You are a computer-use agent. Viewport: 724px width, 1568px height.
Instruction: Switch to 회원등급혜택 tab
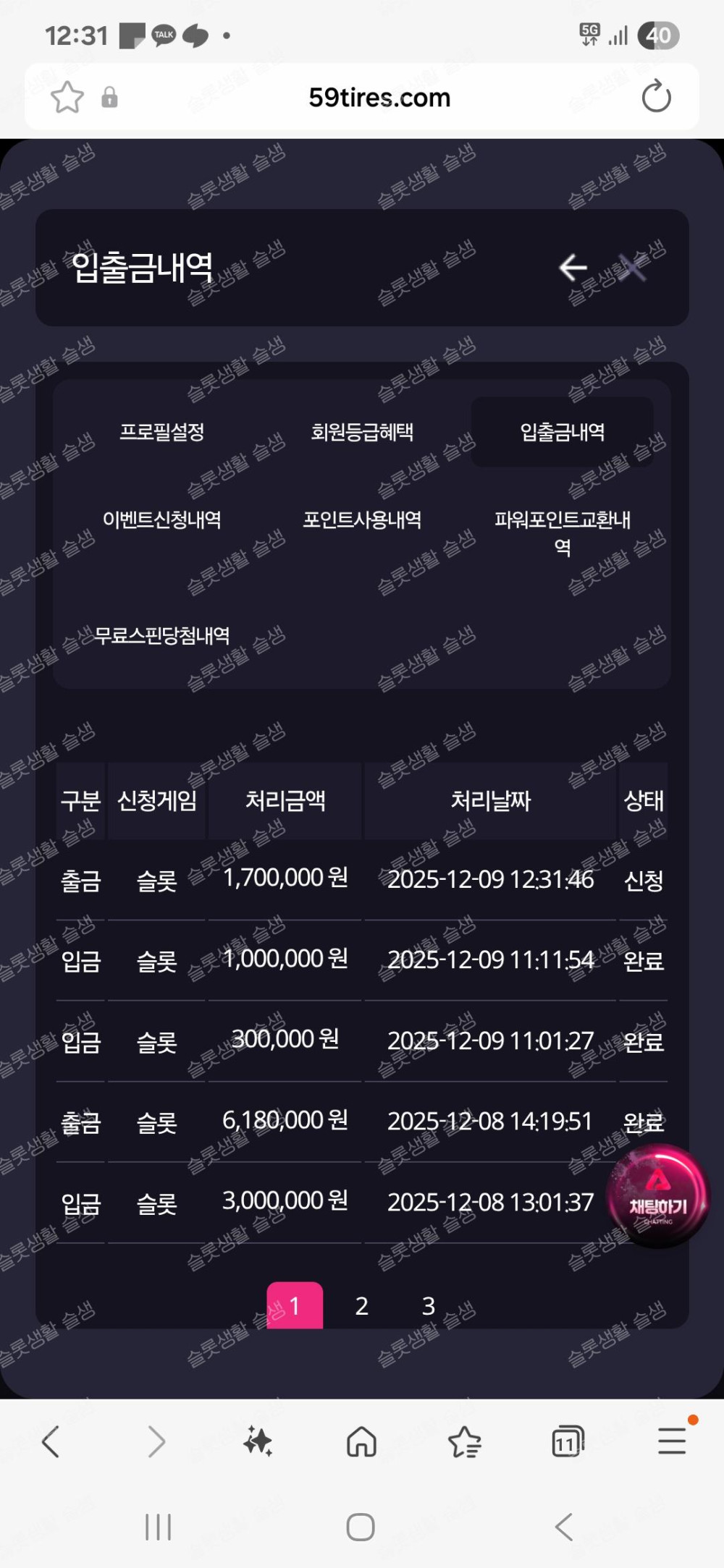click(x=362, y=432)
